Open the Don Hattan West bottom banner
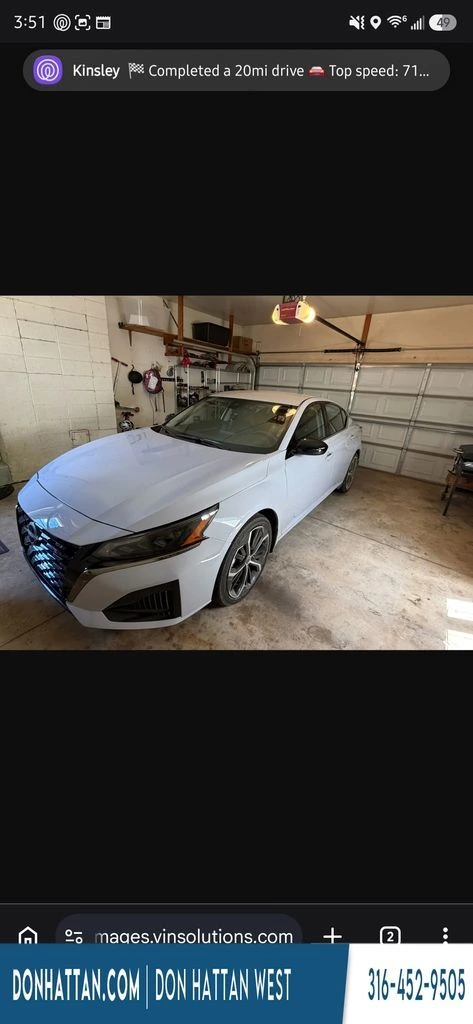 236,984
